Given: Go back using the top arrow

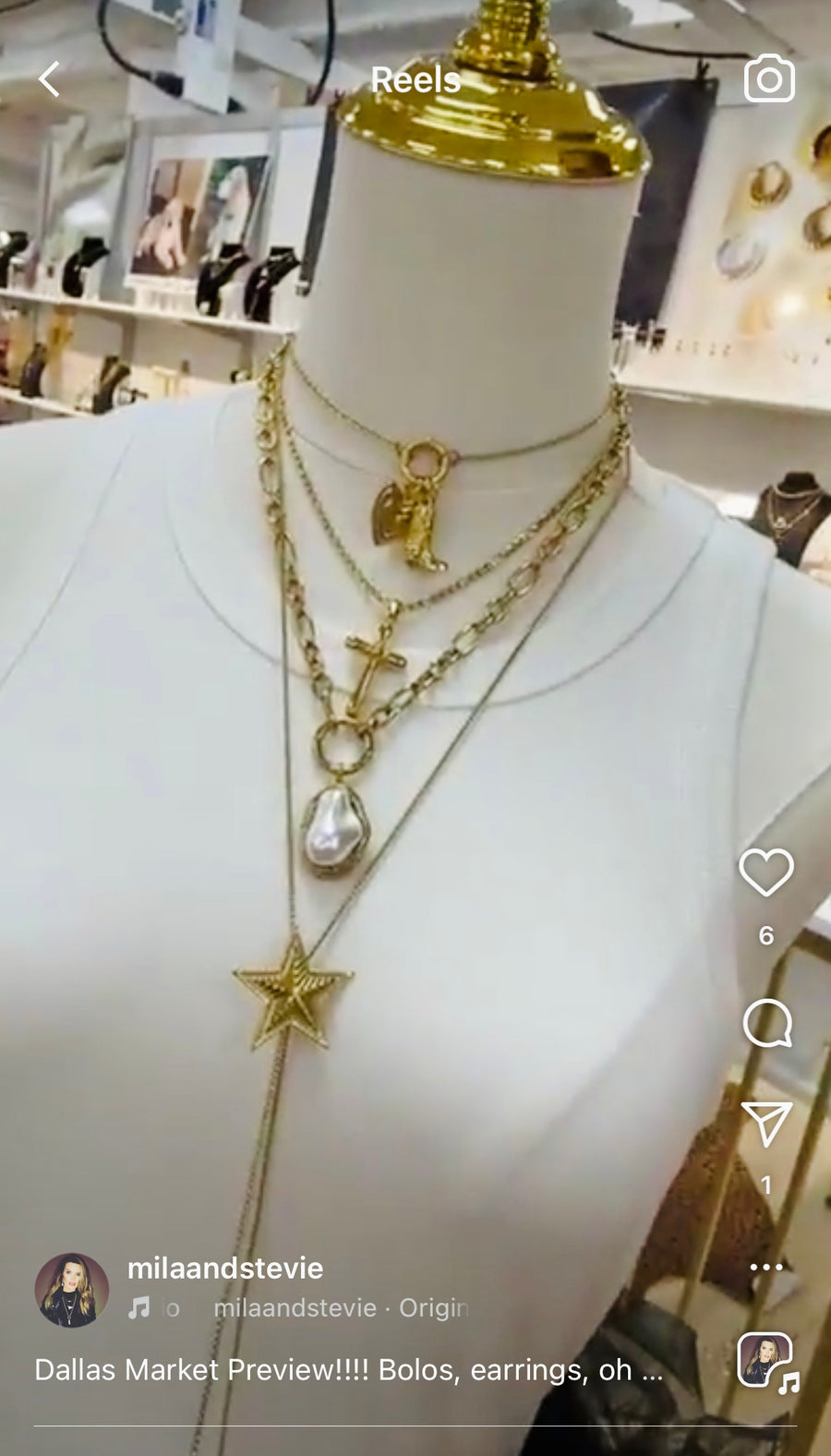Looking at the screenshot, I should 49,80.
